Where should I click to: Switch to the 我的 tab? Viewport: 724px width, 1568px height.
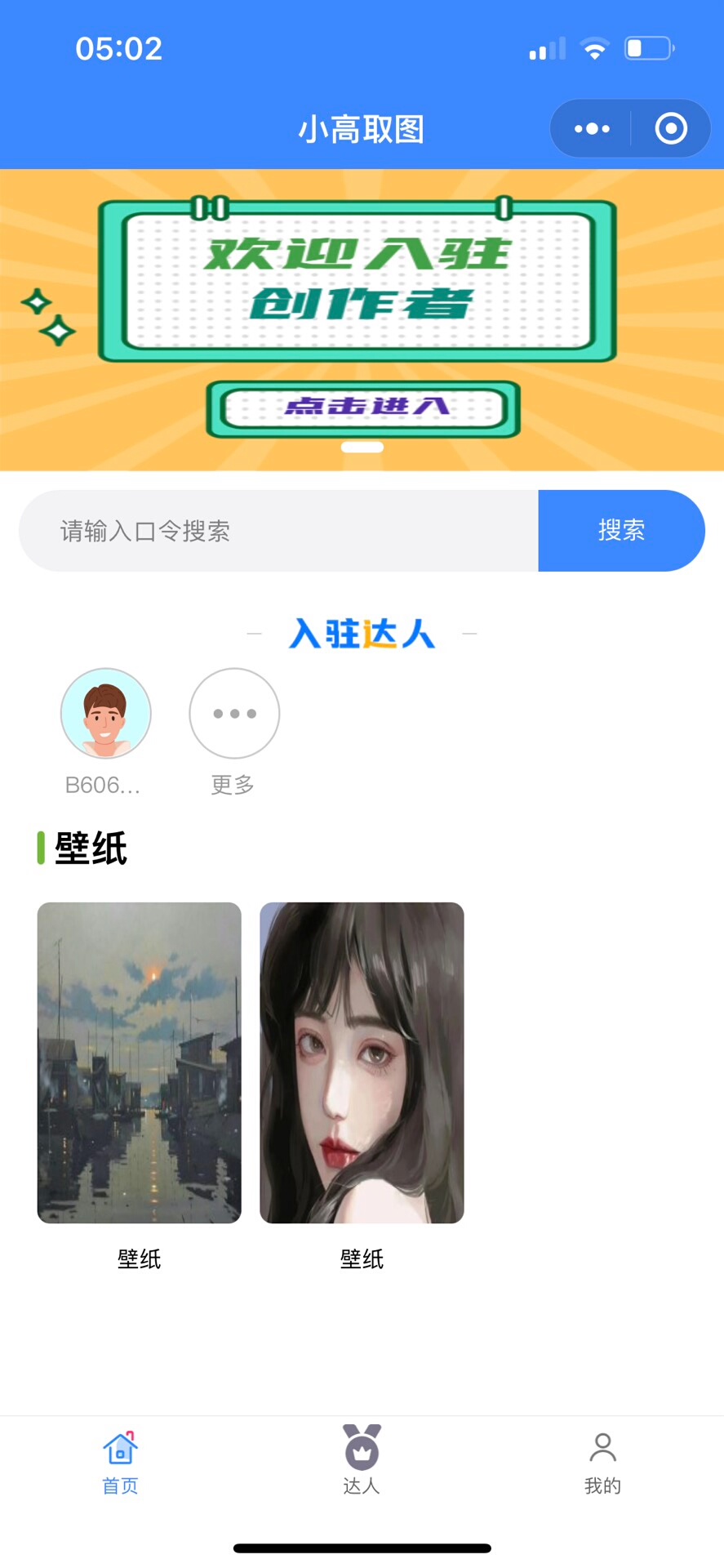tap(602, 1459)
